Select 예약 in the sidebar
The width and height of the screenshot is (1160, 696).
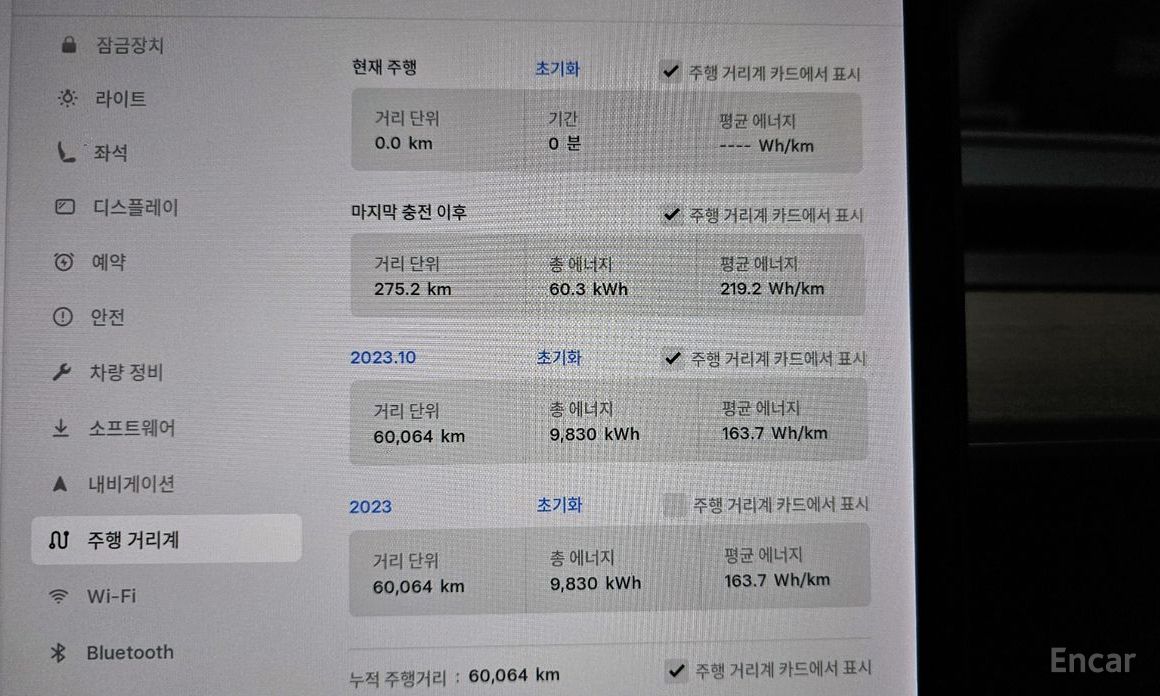108,263
